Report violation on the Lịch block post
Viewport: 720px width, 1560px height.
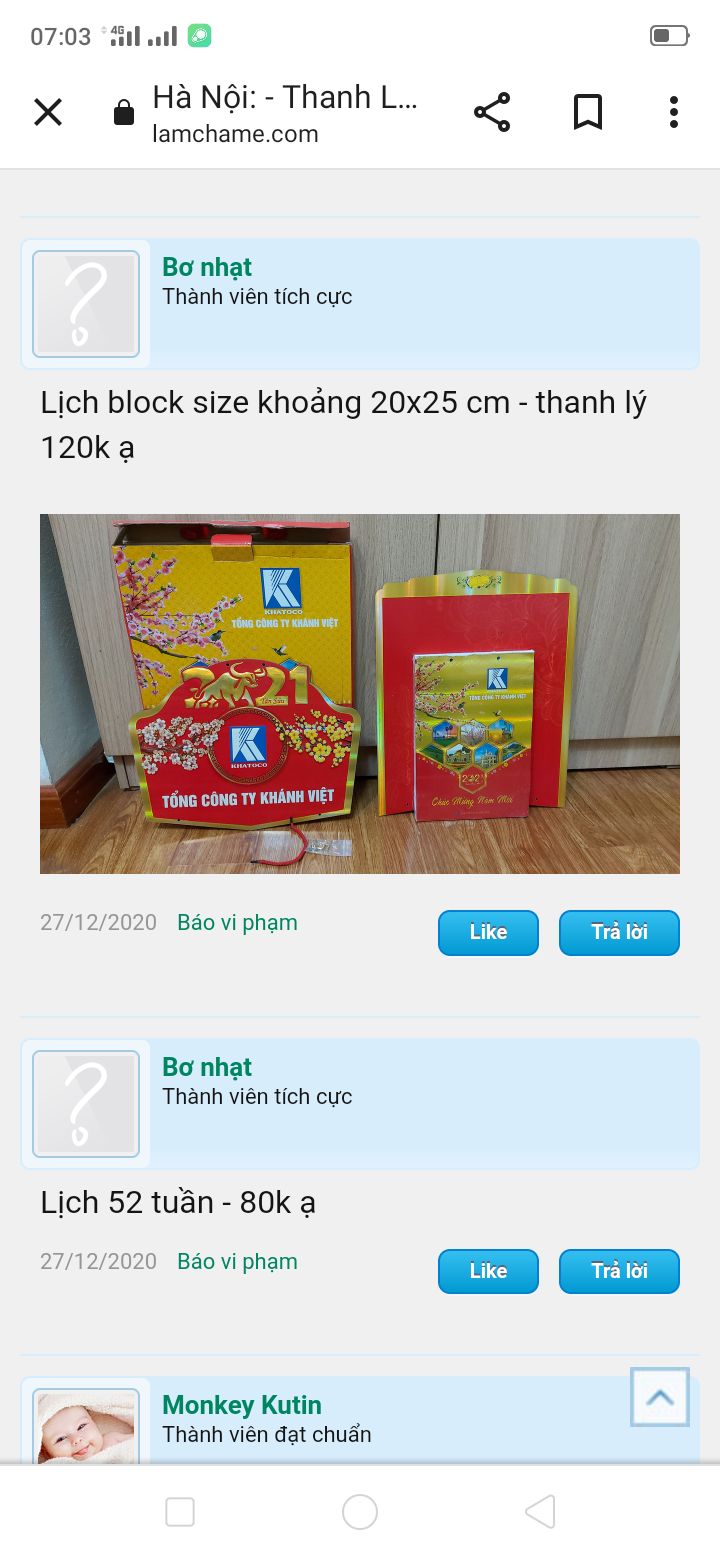pyautogui.click(x=237, y=922)
